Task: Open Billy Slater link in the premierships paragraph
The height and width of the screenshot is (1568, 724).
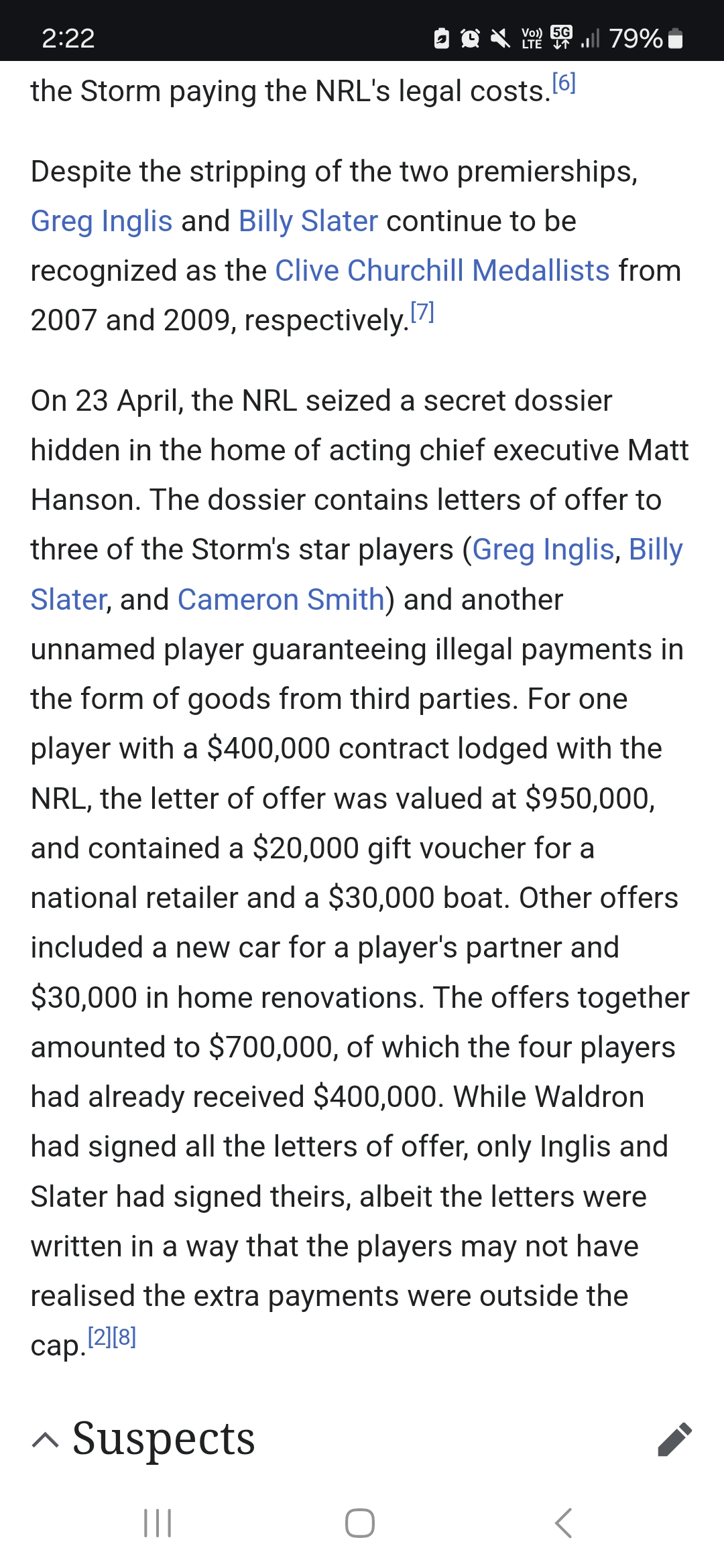Action: pos(308,221)
